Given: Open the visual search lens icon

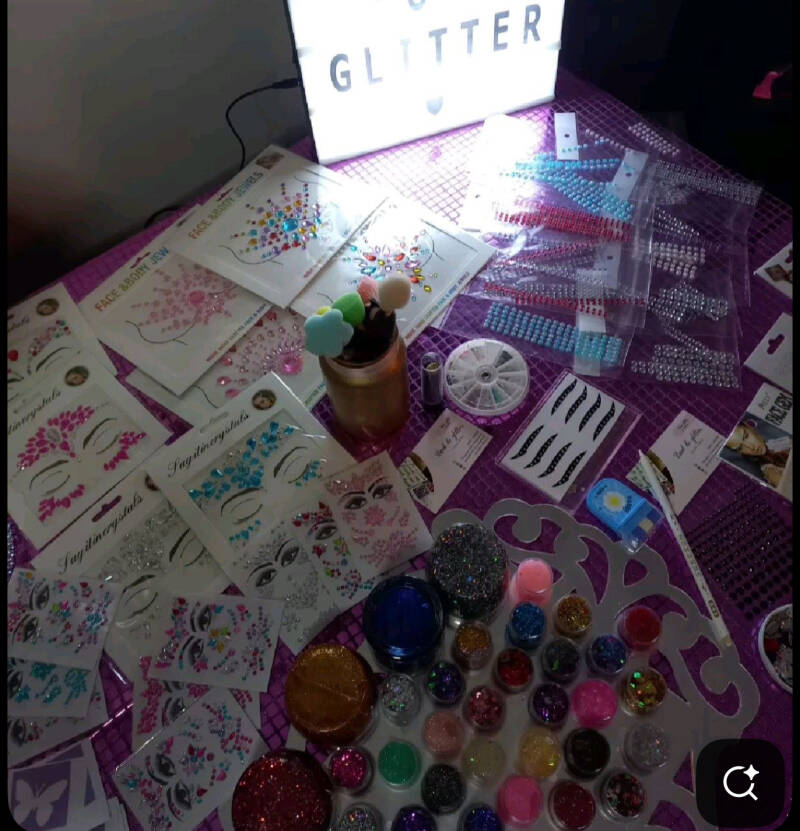Looking at the screenshot, I should tap(741, 783).
